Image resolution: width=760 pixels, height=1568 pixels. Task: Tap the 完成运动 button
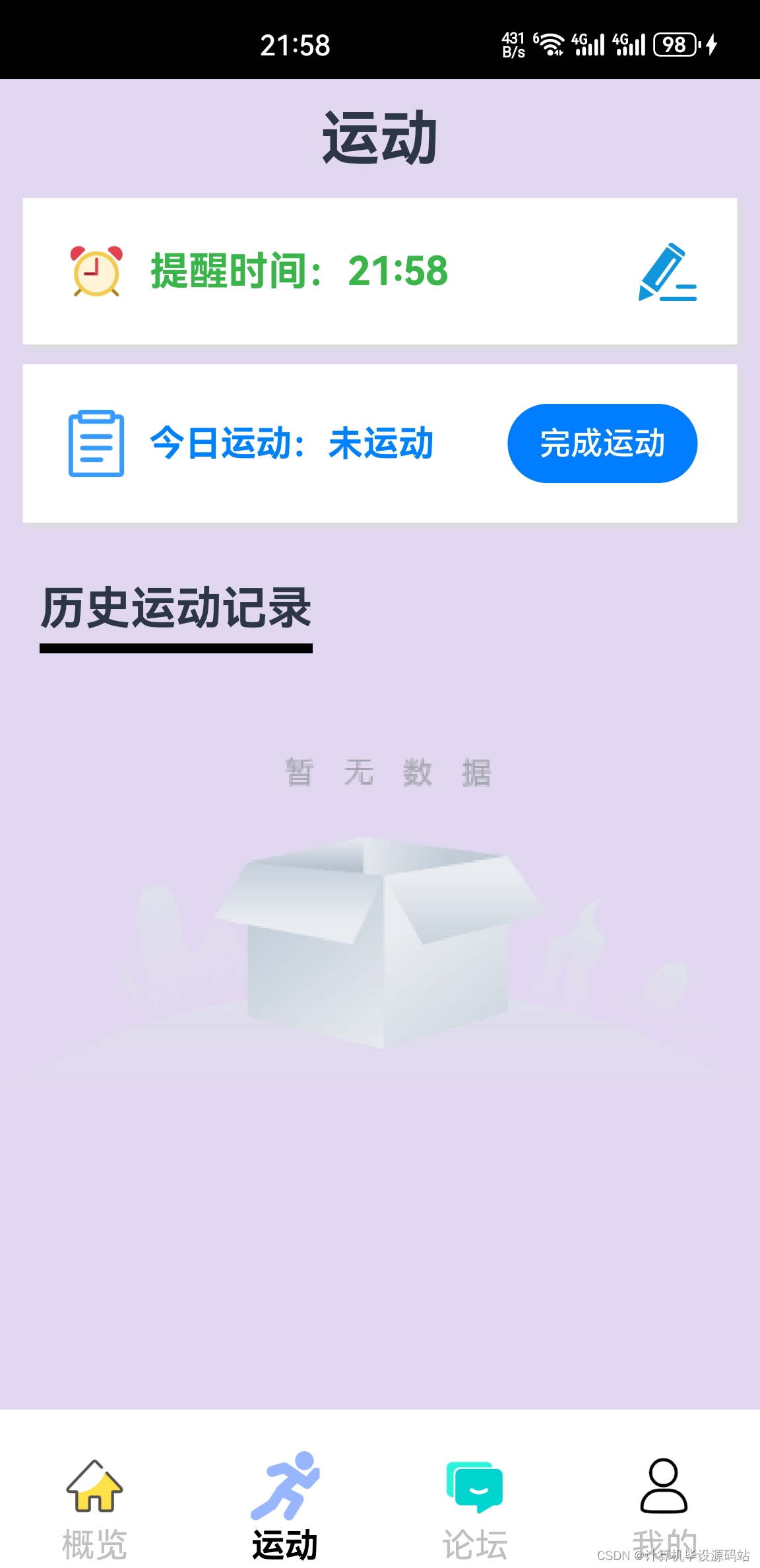point(602,443)
